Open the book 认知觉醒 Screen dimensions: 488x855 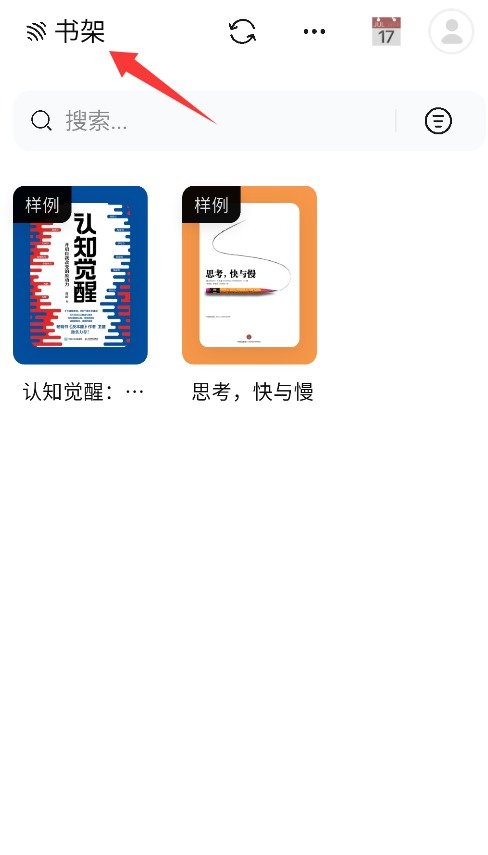[81, 275]
